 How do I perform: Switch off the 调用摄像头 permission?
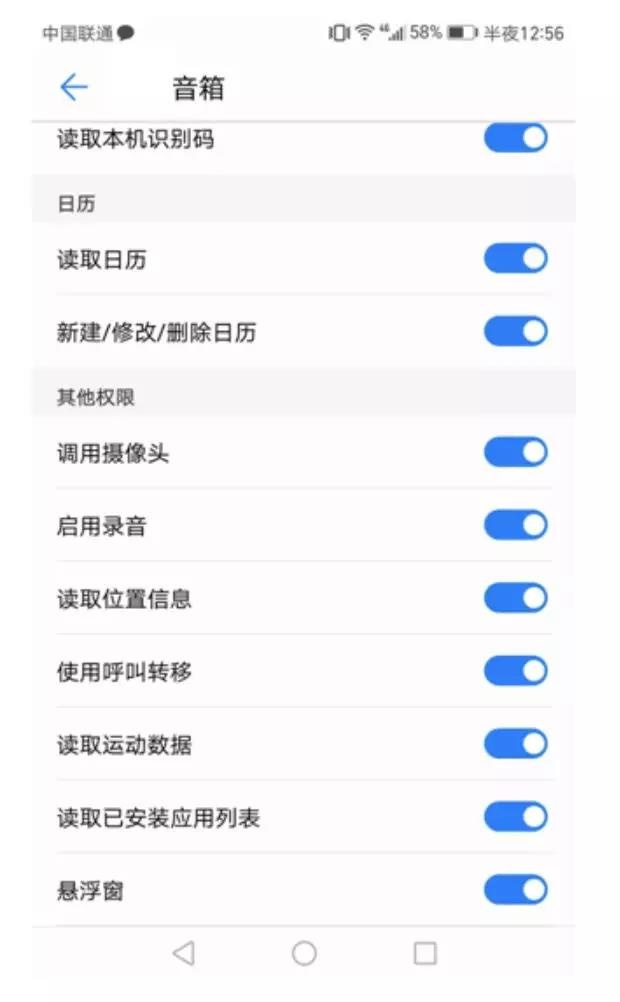pos(516,452)
